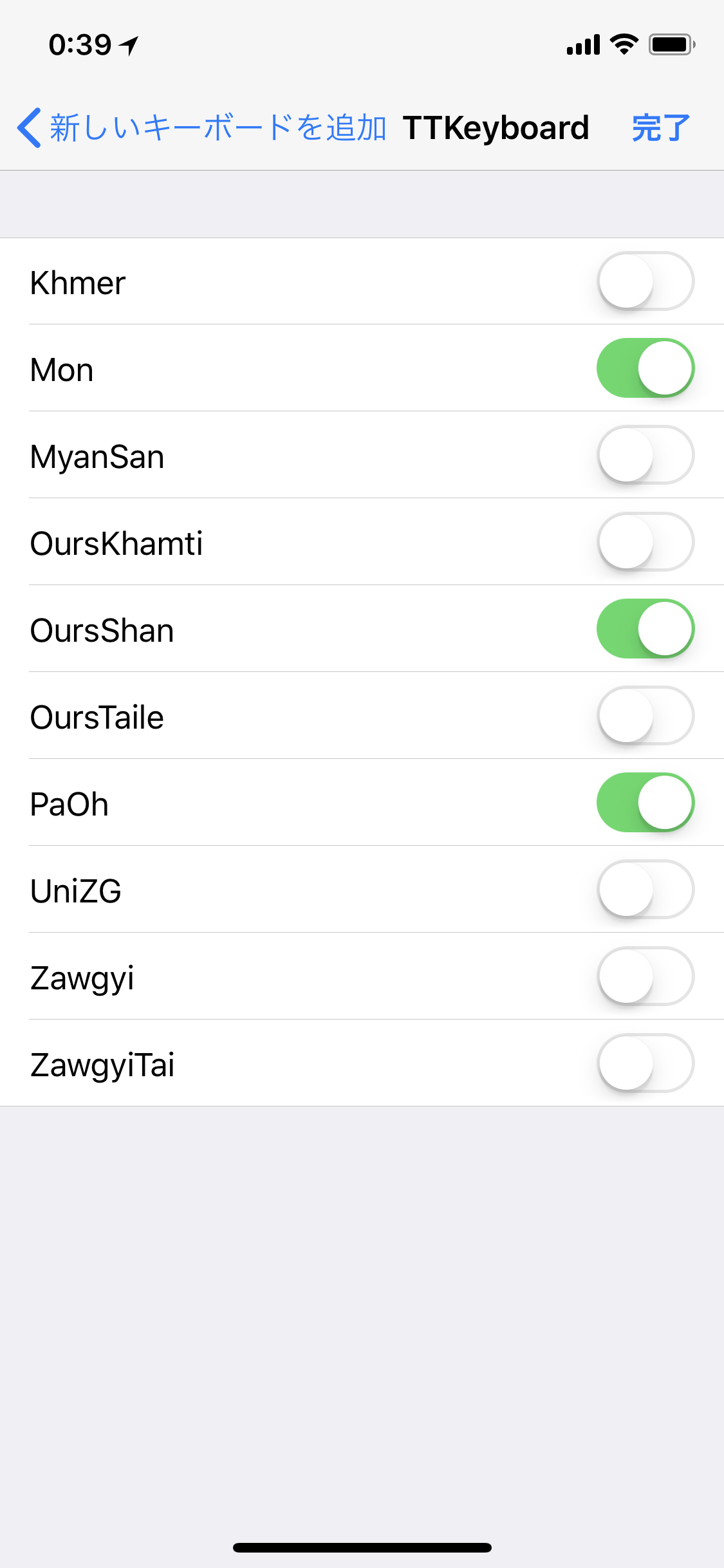Go back to 新しいキーボードを追加
Viewport: 724px width, 1568px height.
201,127
